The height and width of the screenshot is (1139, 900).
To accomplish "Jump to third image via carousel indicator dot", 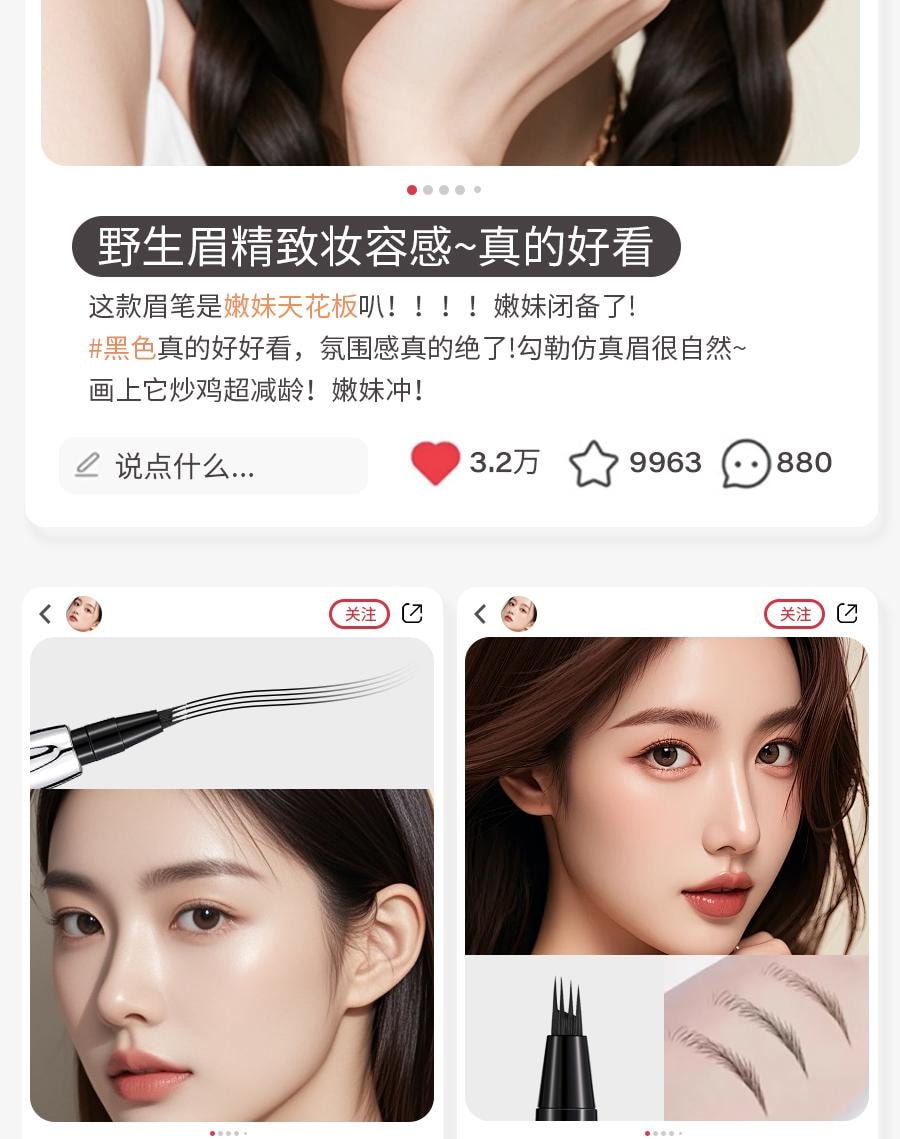I will (444, 190).
